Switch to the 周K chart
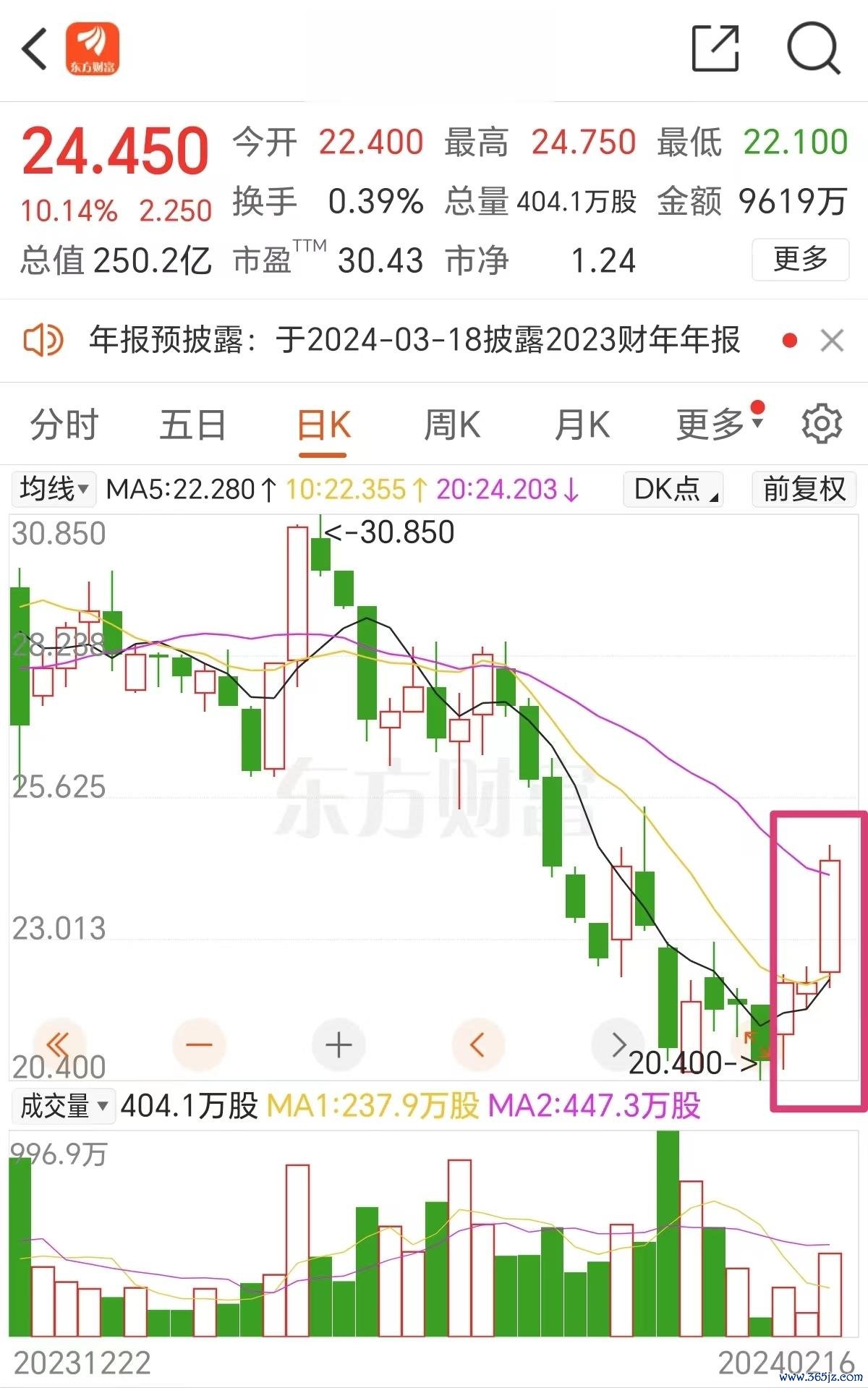Image resolution: width=868 pixels, height=1388 pixels. coord(452,425)
